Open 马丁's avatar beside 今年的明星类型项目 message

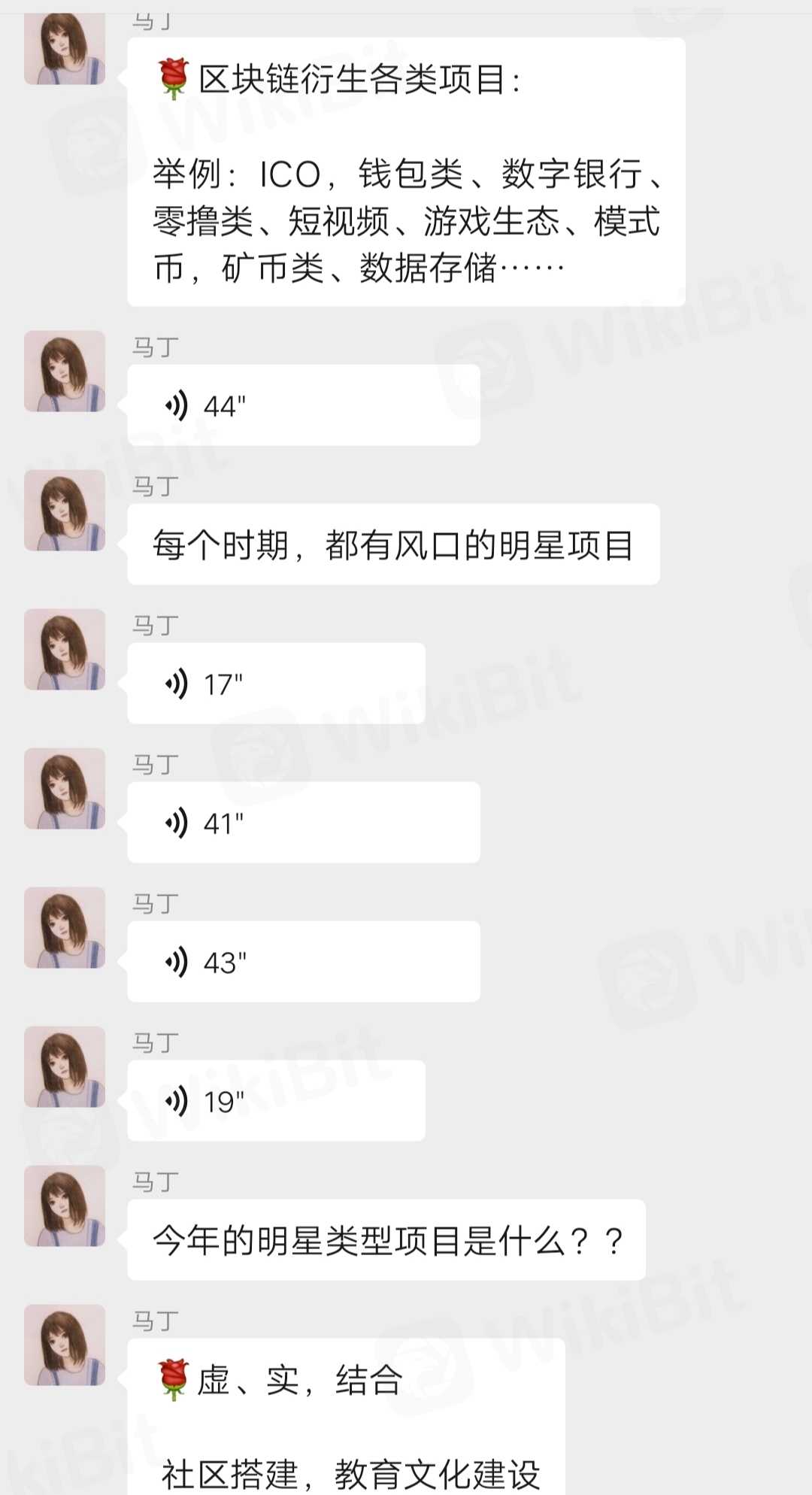65,1206
